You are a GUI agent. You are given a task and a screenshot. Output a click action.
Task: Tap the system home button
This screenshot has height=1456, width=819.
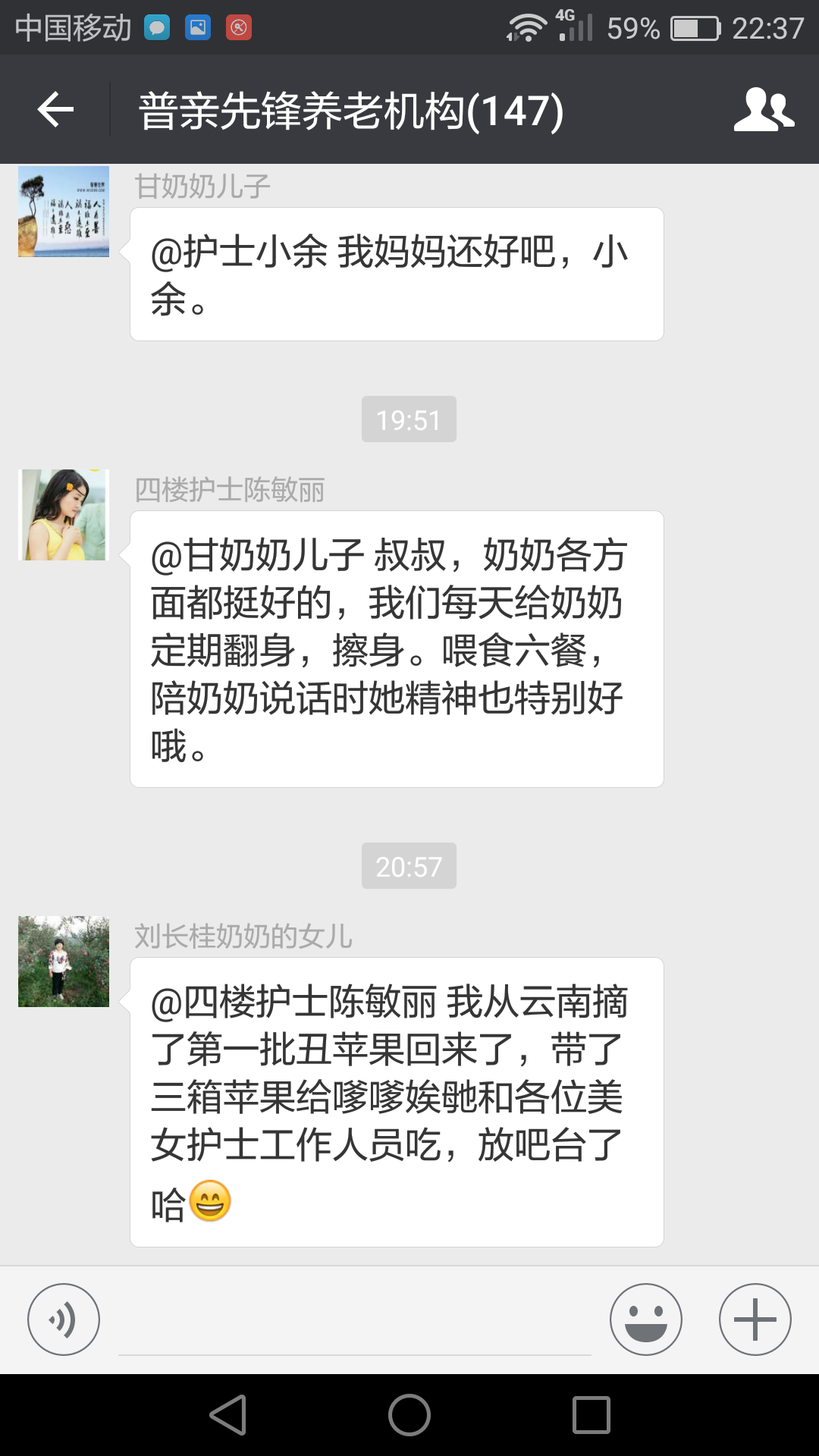tap(409, 1415)
